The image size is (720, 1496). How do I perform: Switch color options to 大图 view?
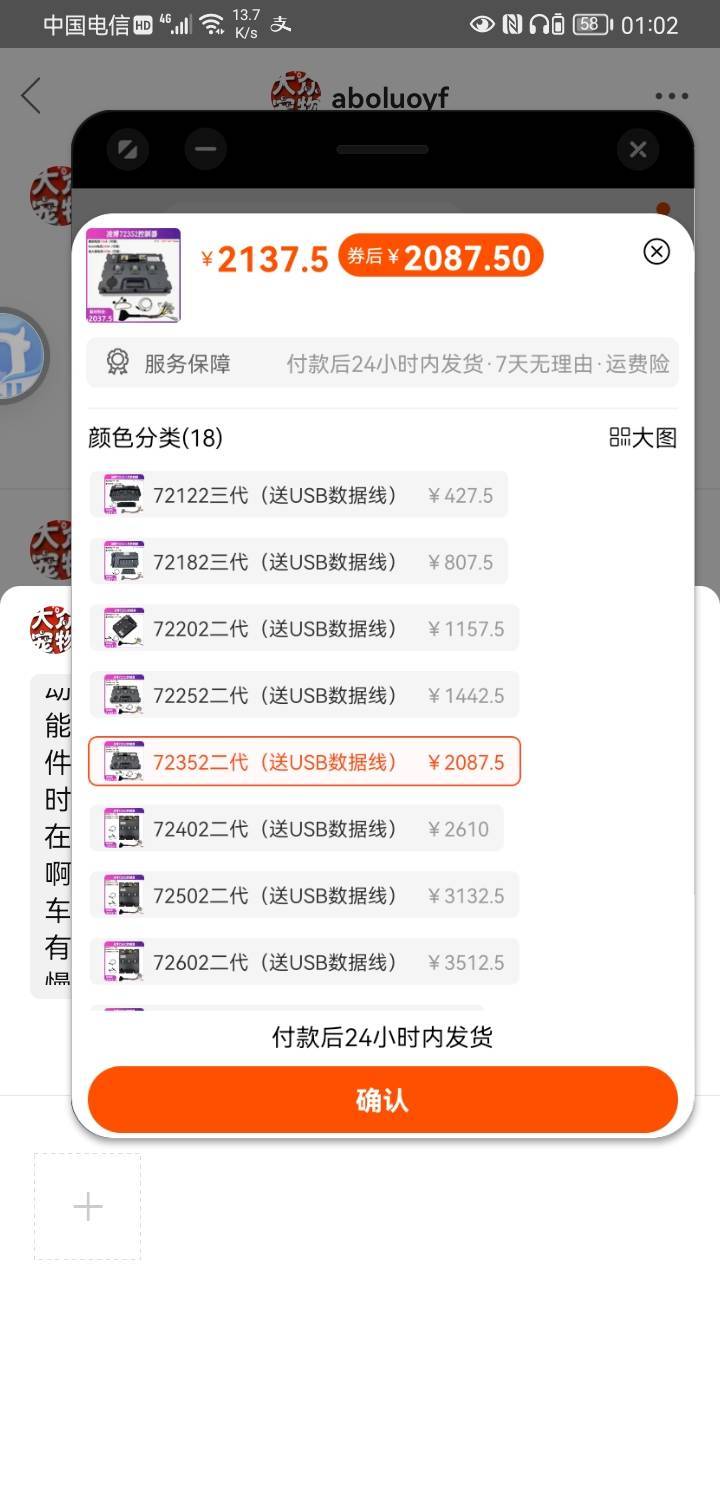tap(643, 438)
